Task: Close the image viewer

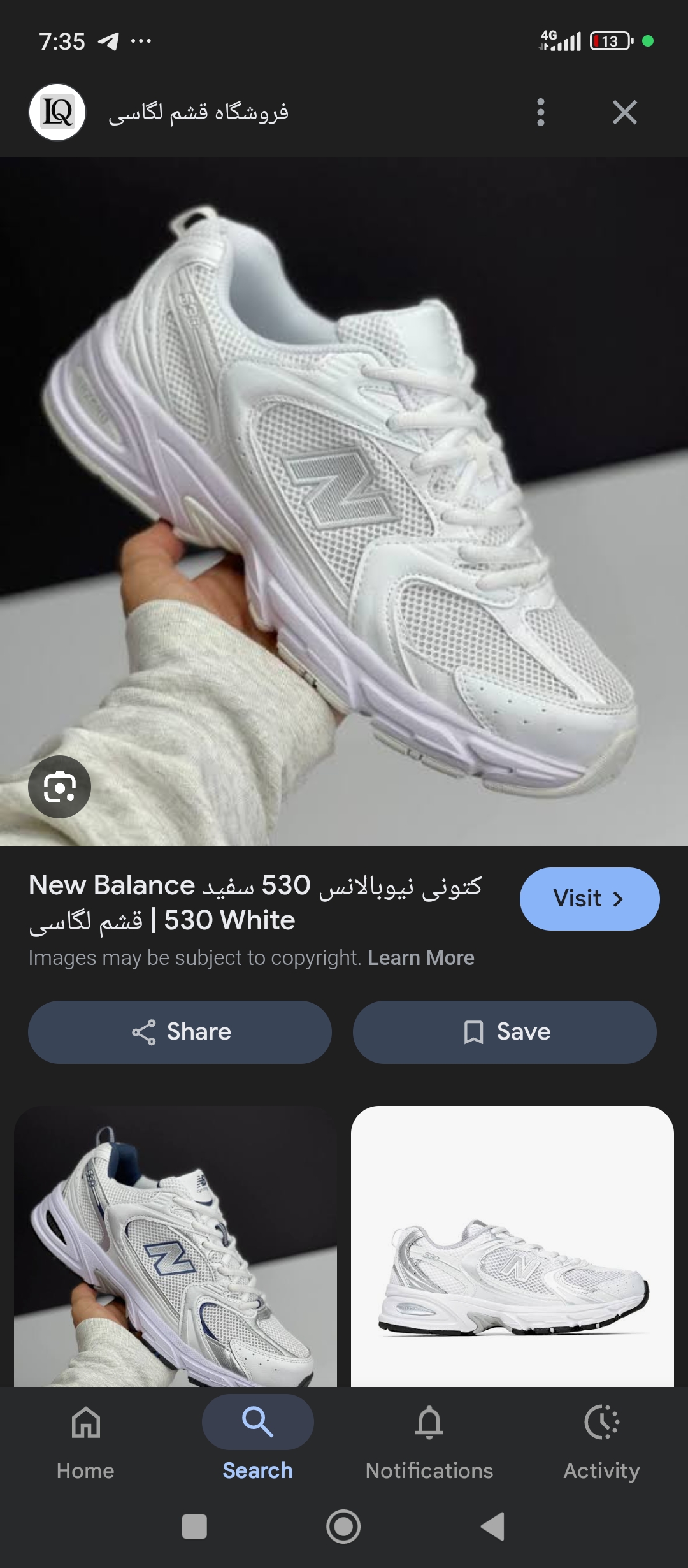Action: (x=624, y=112)
